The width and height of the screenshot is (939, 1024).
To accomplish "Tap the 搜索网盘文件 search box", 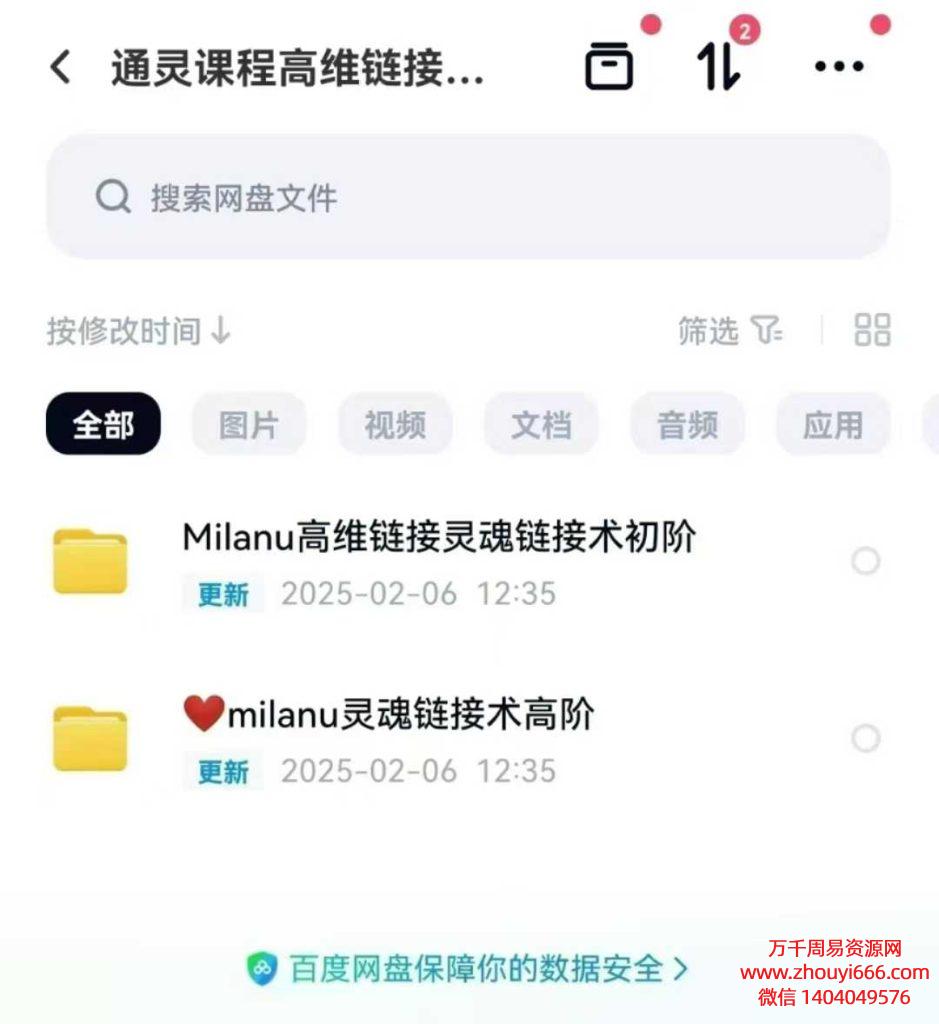I will point(468,197).
